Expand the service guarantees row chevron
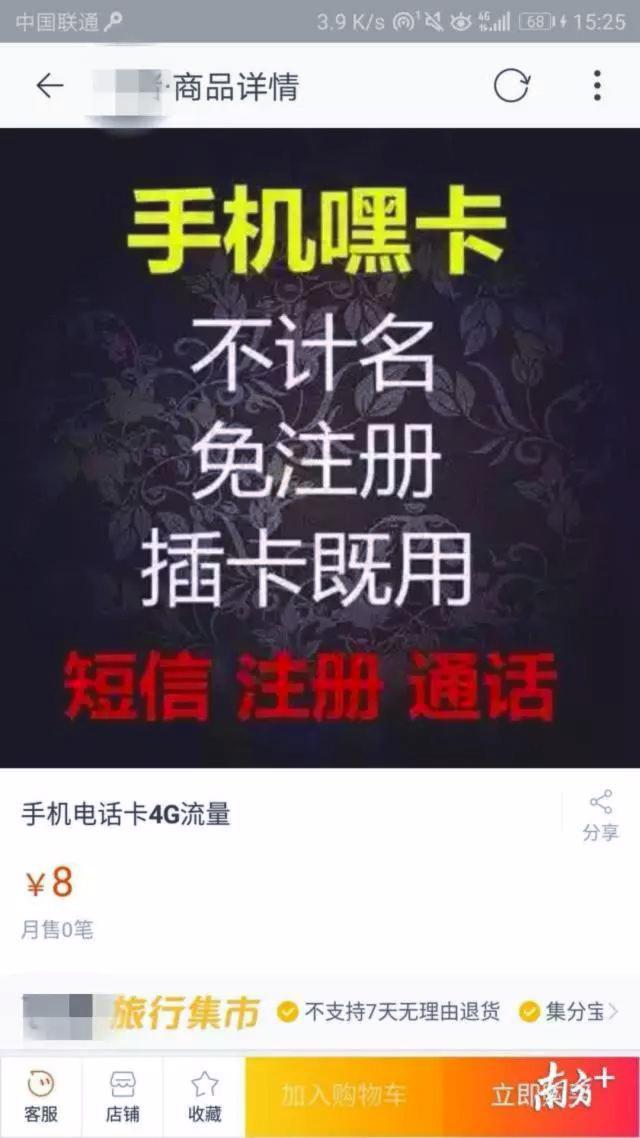 click(614, 1011)
